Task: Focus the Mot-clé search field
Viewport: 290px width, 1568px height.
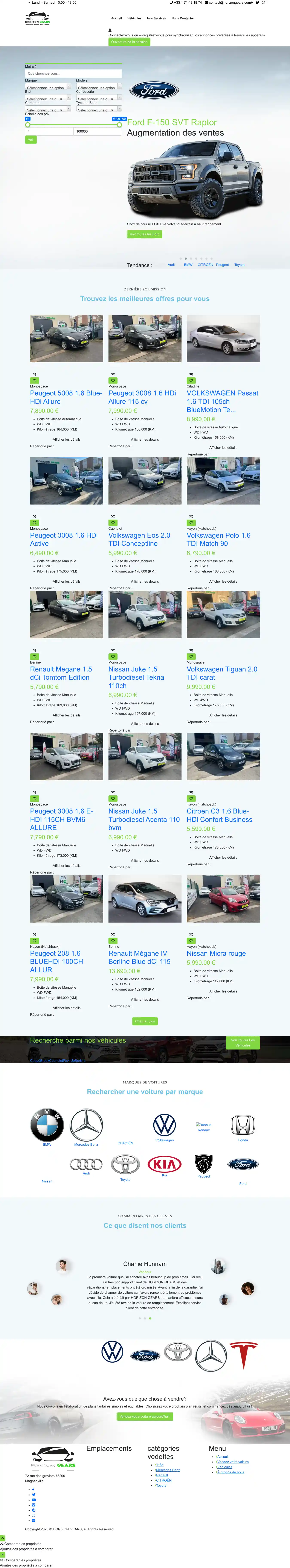Action: (73, 73)
